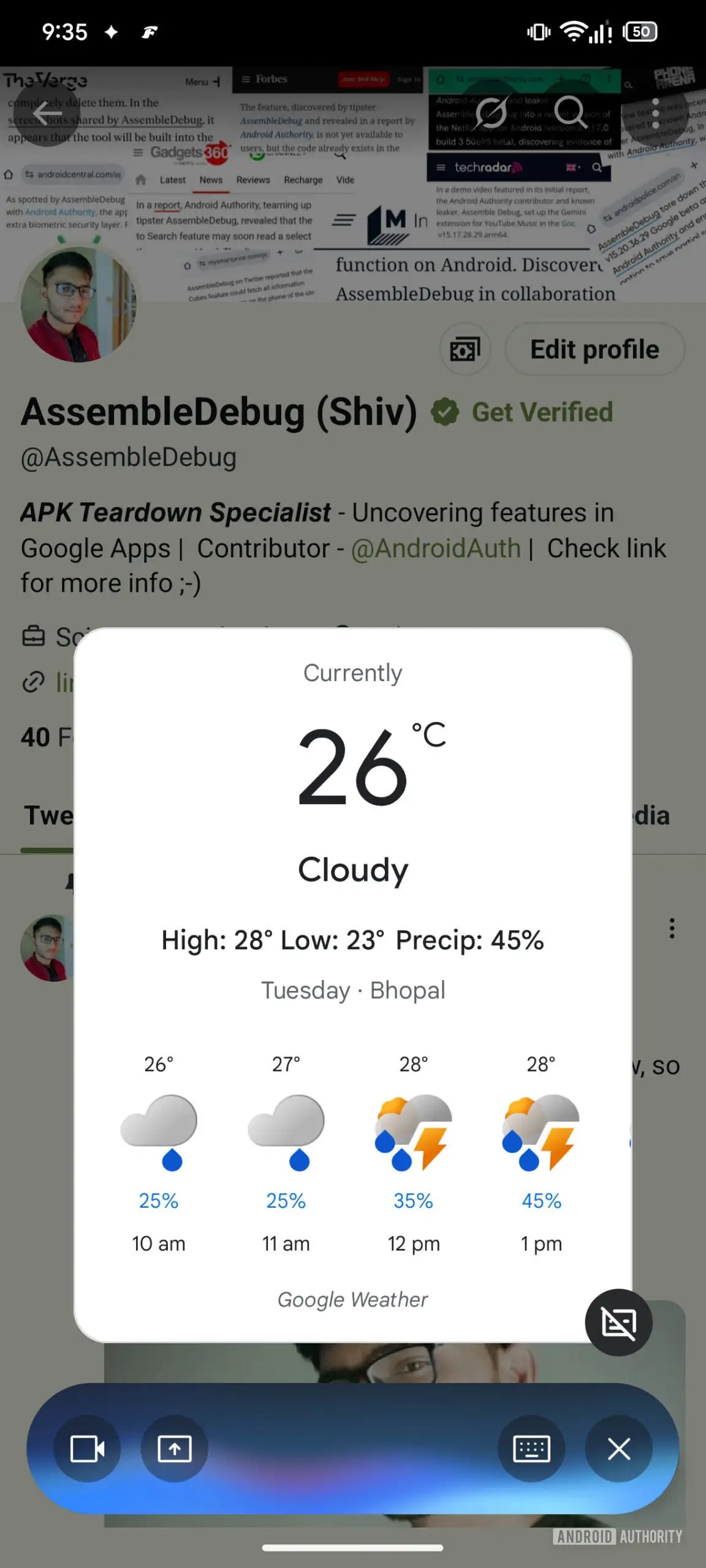Tap the Edit profile button

point(594,350)
